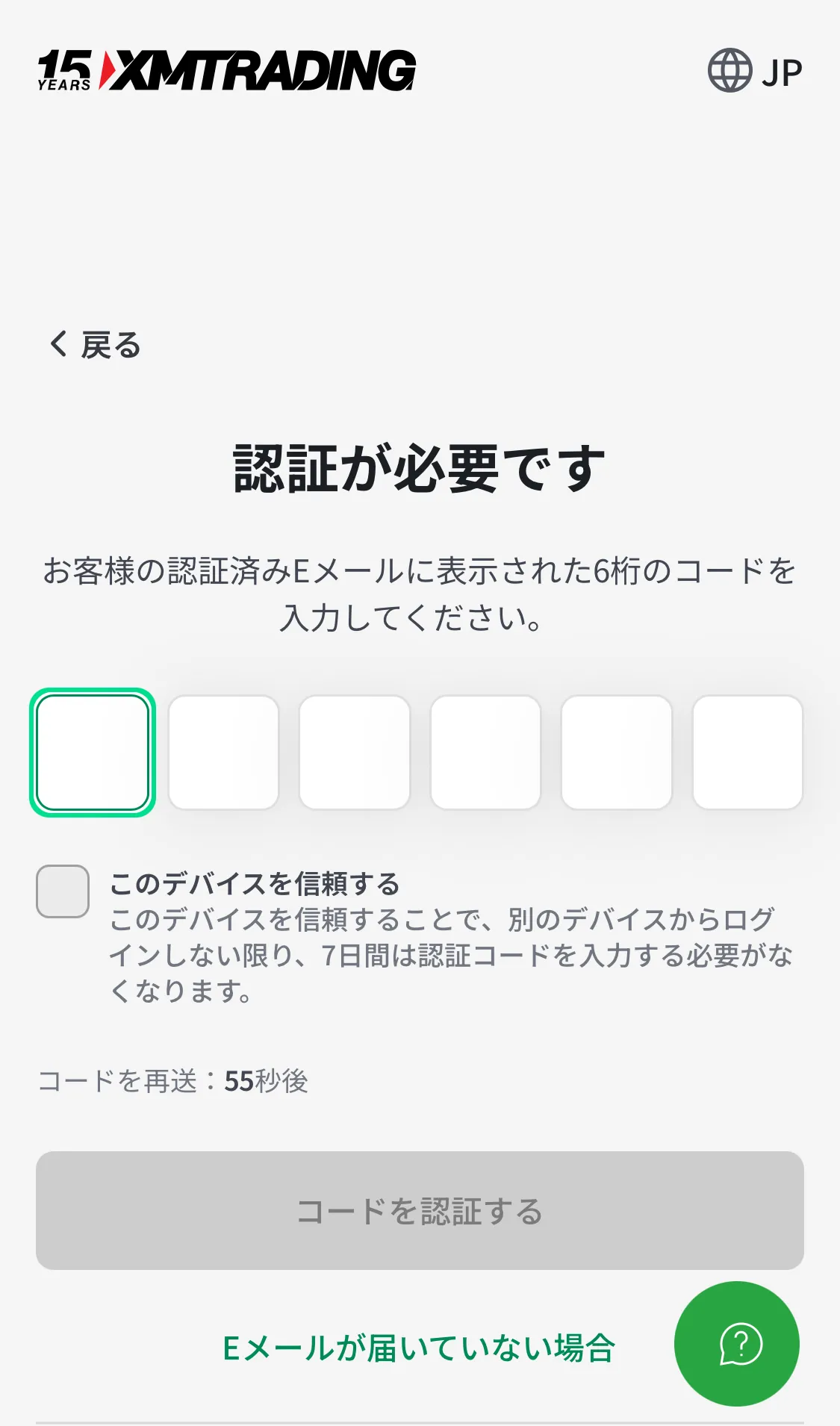Click the third code digit box

(x=355, y=752)
